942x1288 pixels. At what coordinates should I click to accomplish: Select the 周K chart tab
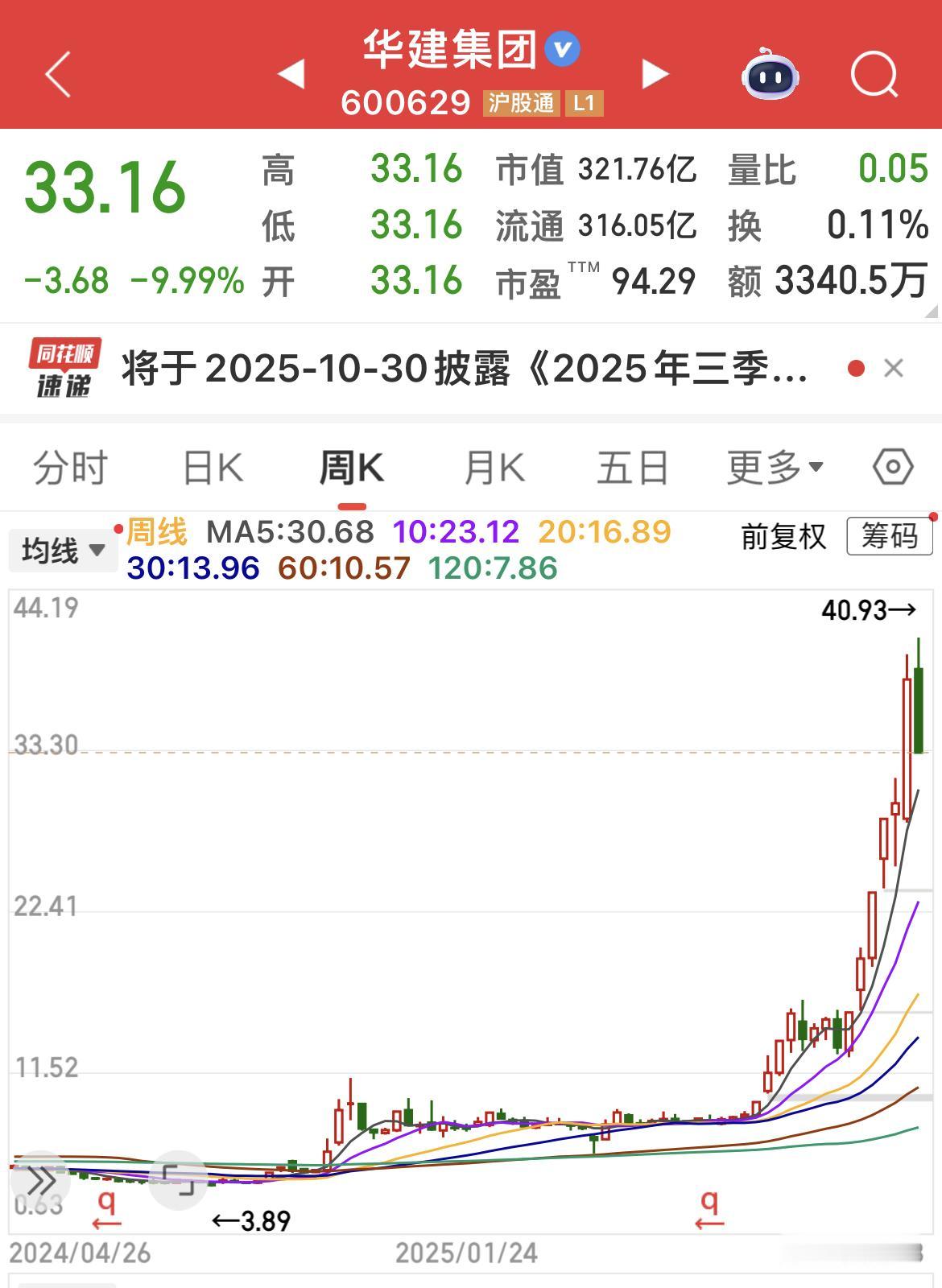click(352, 468)
